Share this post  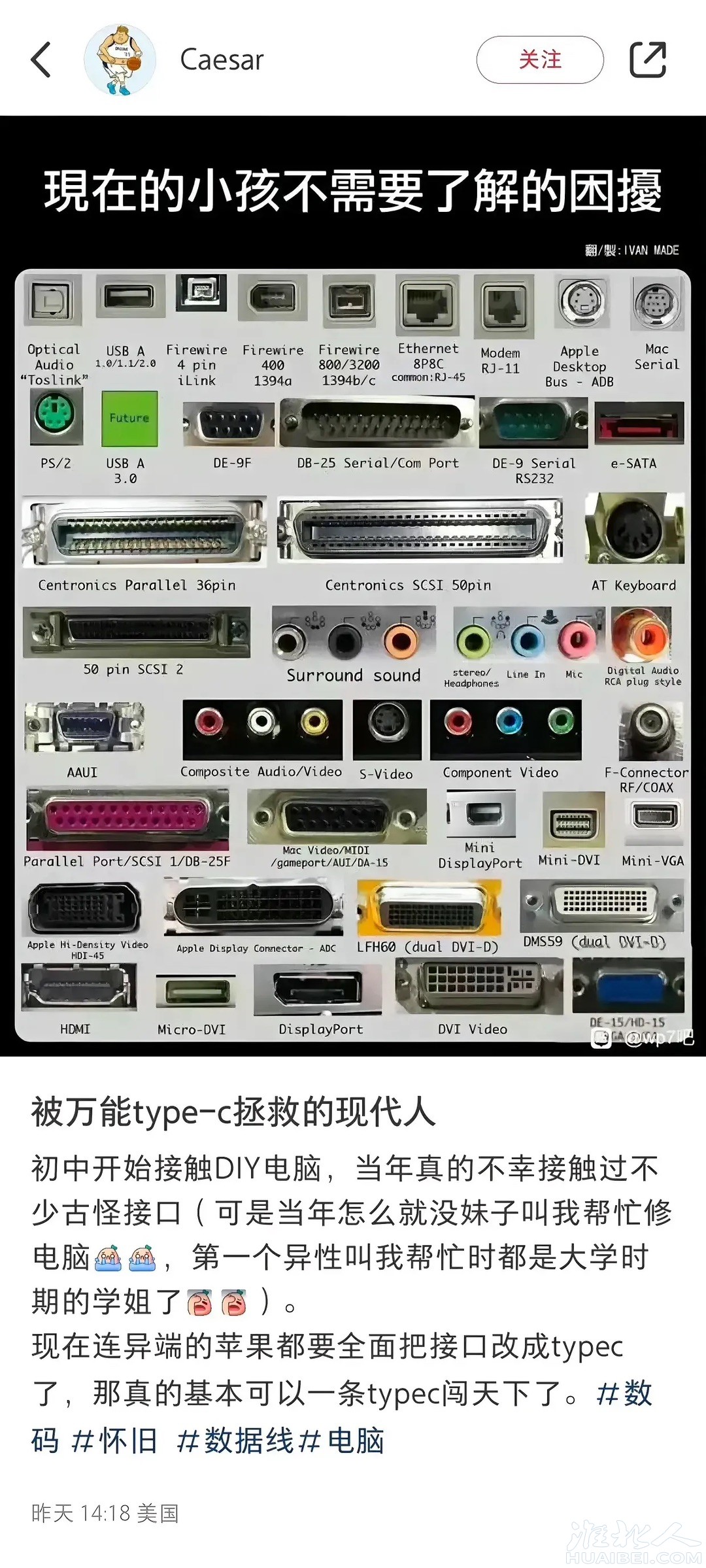point(647,60)
